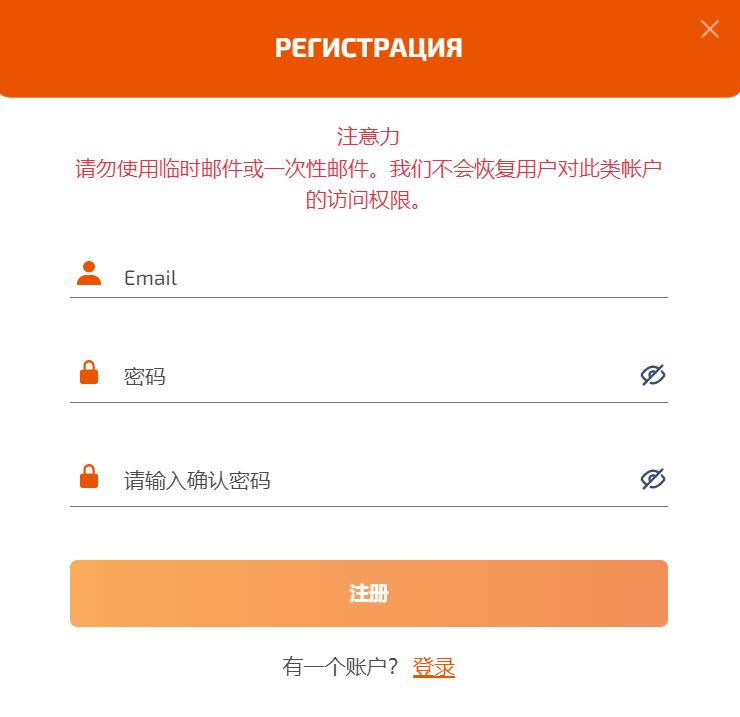Open the 登录 link
This screenshot has width=740, height=717.
(434, 667)
